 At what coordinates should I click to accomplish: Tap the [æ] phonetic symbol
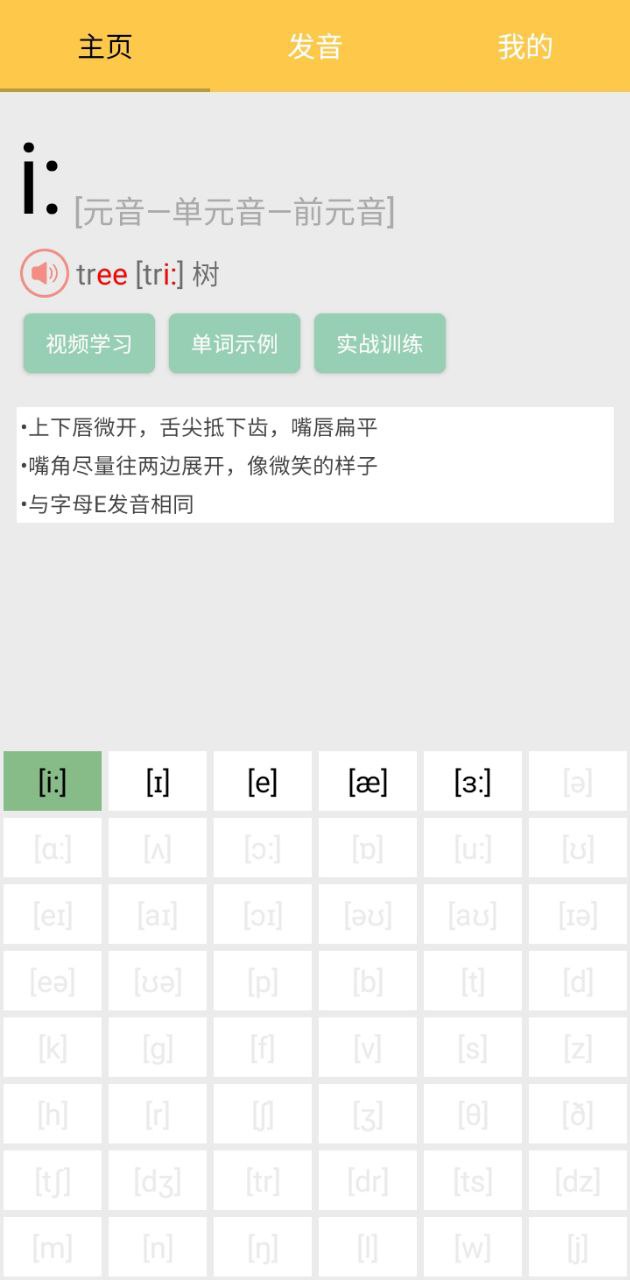[367, 782]
